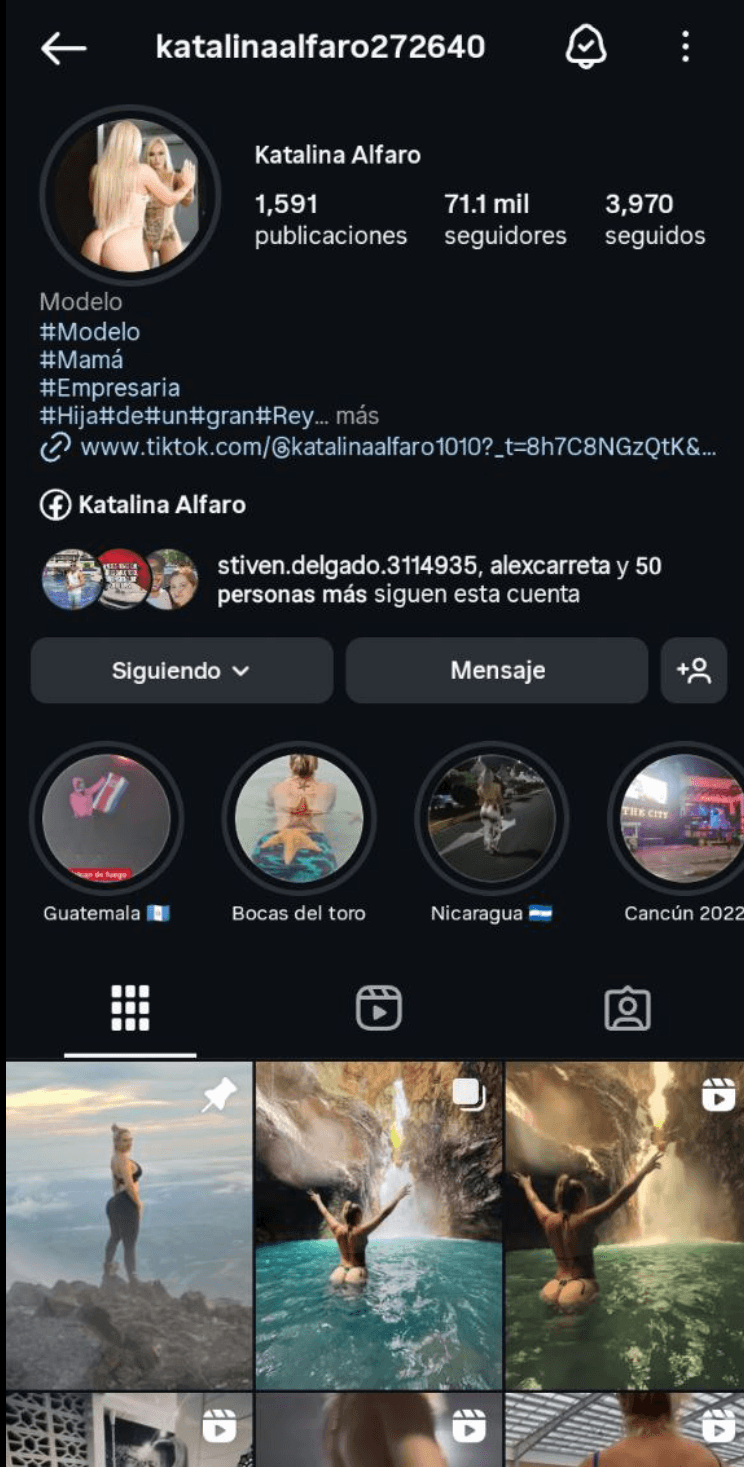Open the TikTok link in bio
This screenshot has width=744, height=1467.
[396, 447]
